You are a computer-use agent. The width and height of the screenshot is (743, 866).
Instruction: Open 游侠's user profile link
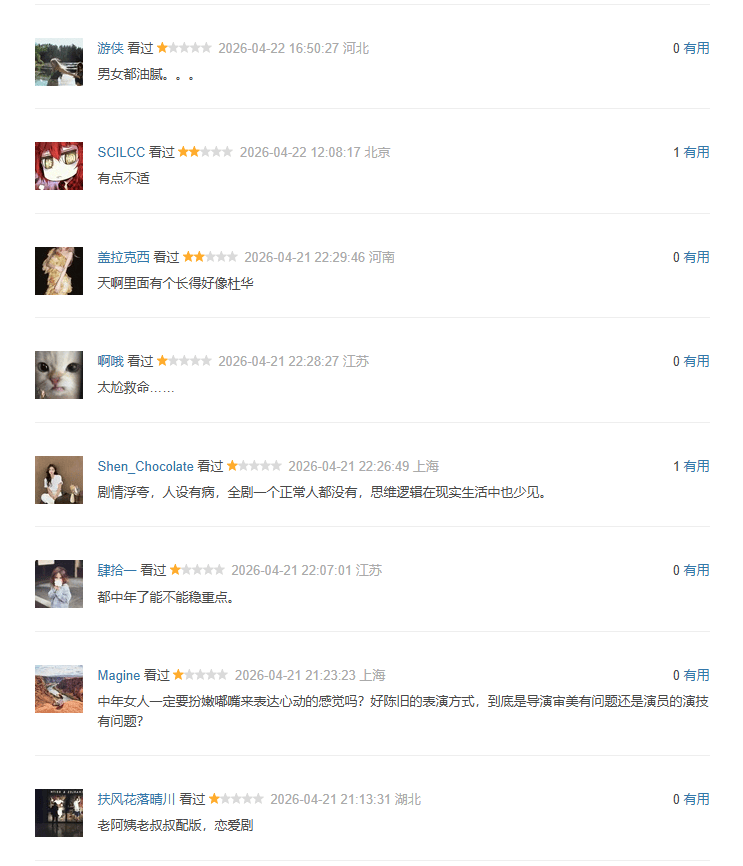(110, 48)
